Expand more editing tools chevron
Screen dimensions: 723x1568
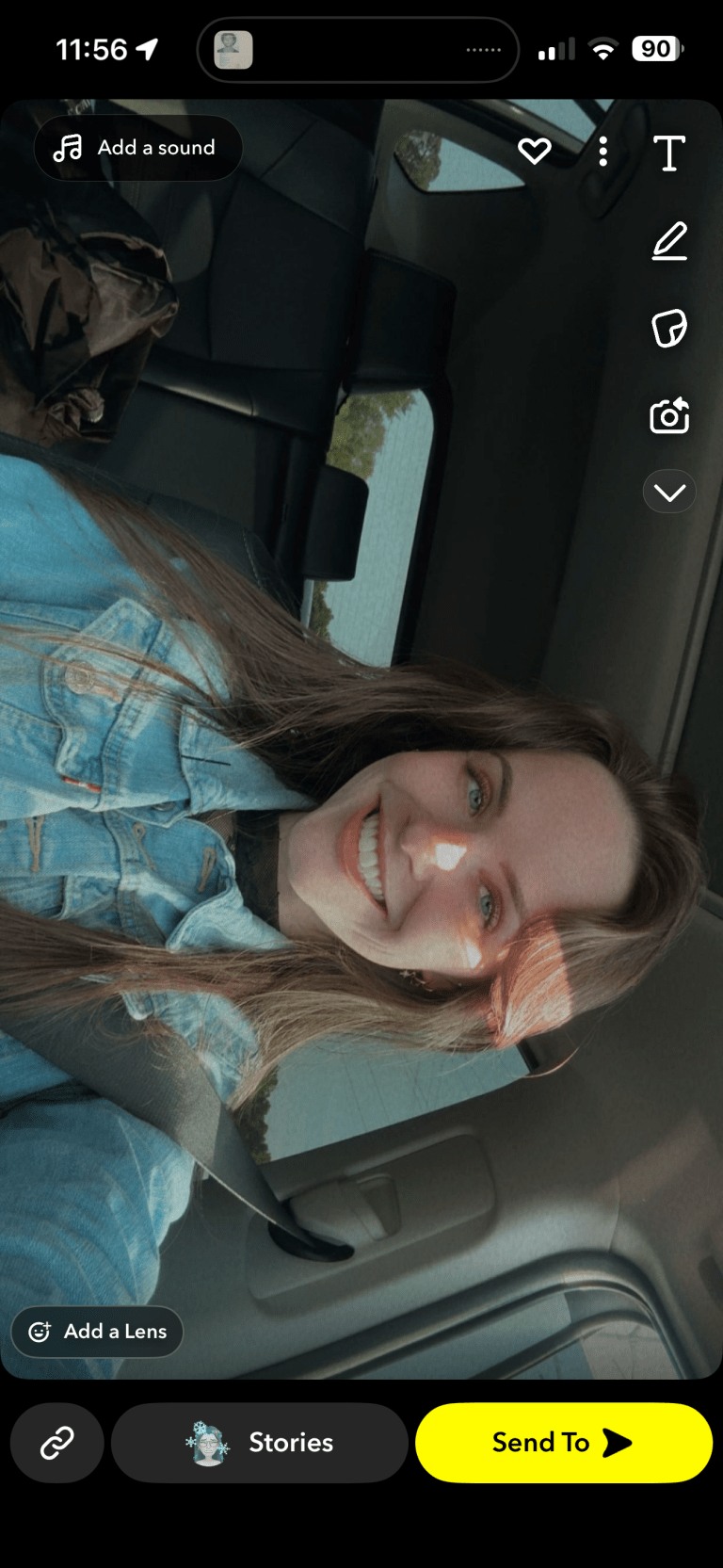(x=669, y=492)
